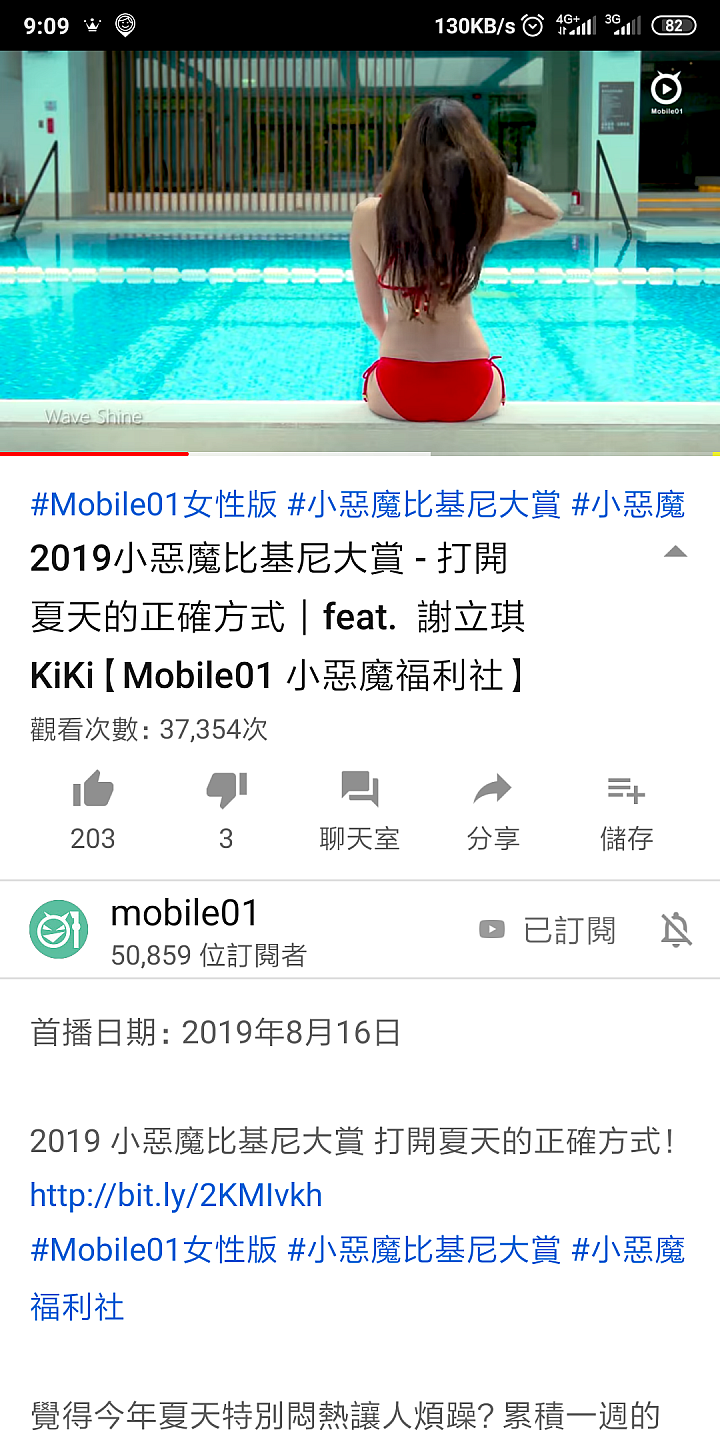Image resolution: width=720 pixels, height=1440 pixels.
Task: Tap the 已訂閱 subscribed button
Action: [x=547, y=930]
